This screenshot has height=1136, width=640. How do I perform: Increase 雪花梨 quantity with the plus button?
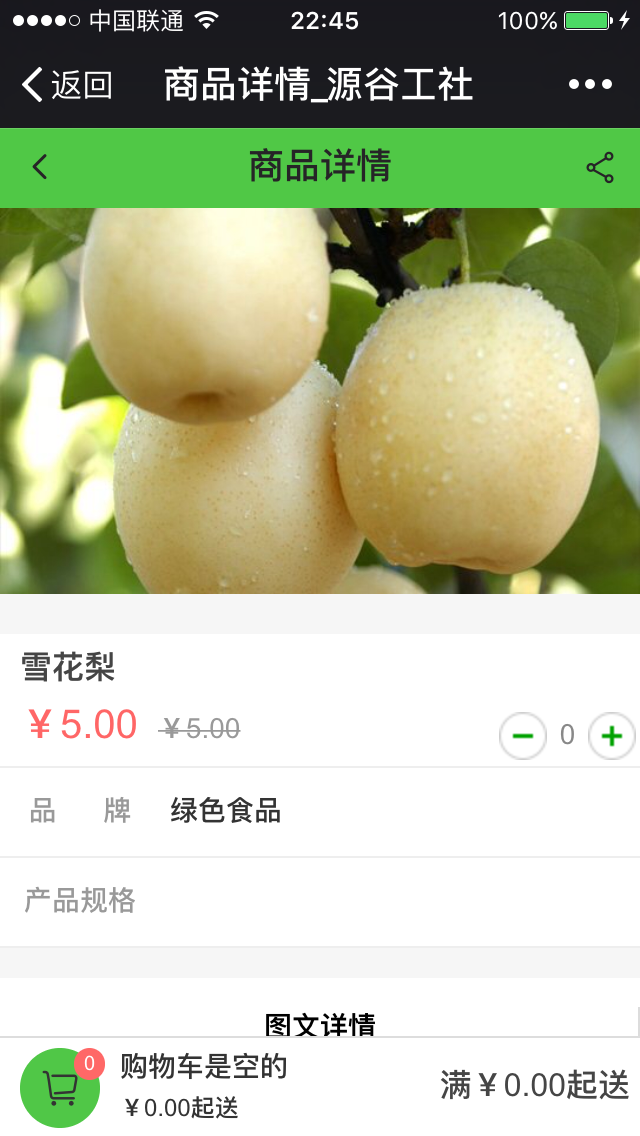point(611,737)
